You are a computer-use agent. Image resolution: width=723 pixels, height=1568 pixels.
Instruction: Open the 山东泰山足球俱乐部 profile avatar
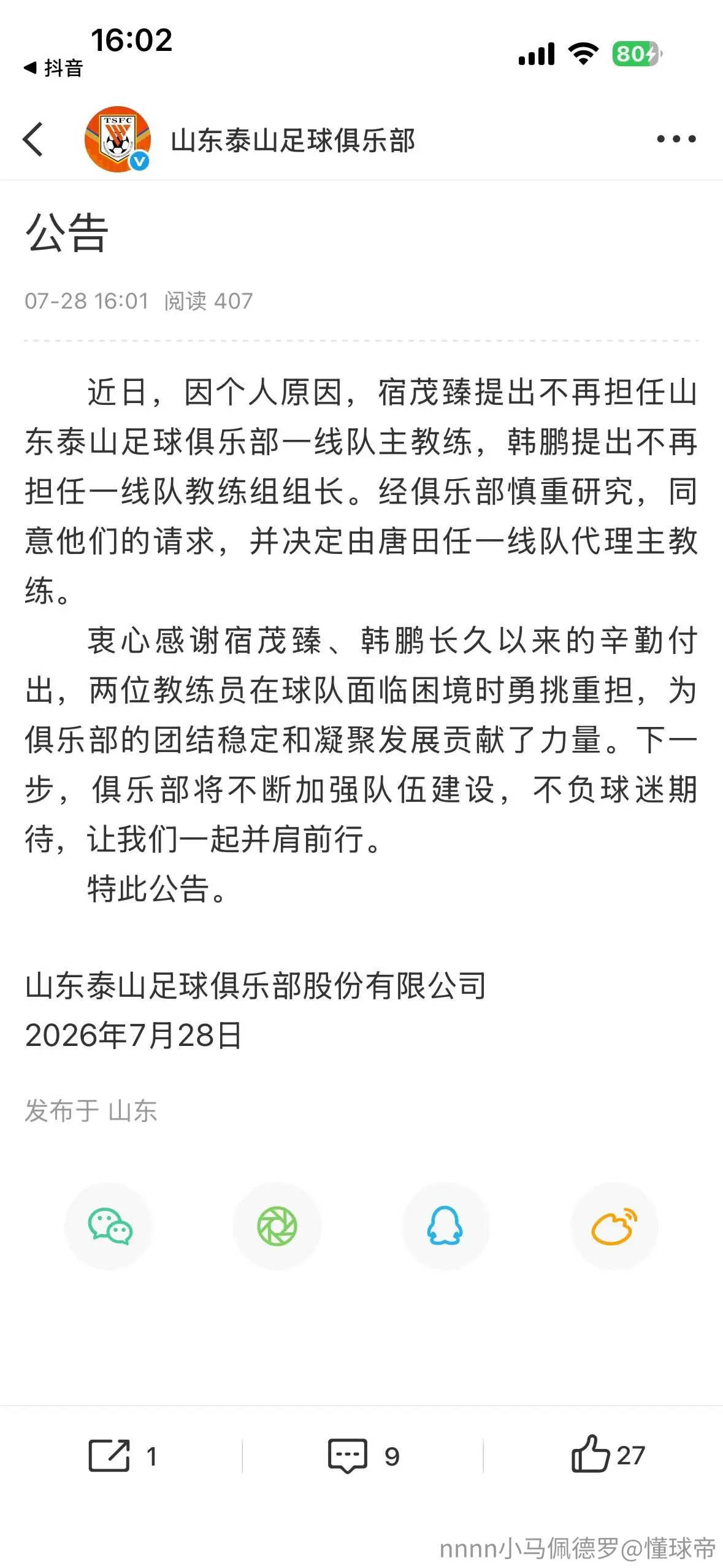117,139
